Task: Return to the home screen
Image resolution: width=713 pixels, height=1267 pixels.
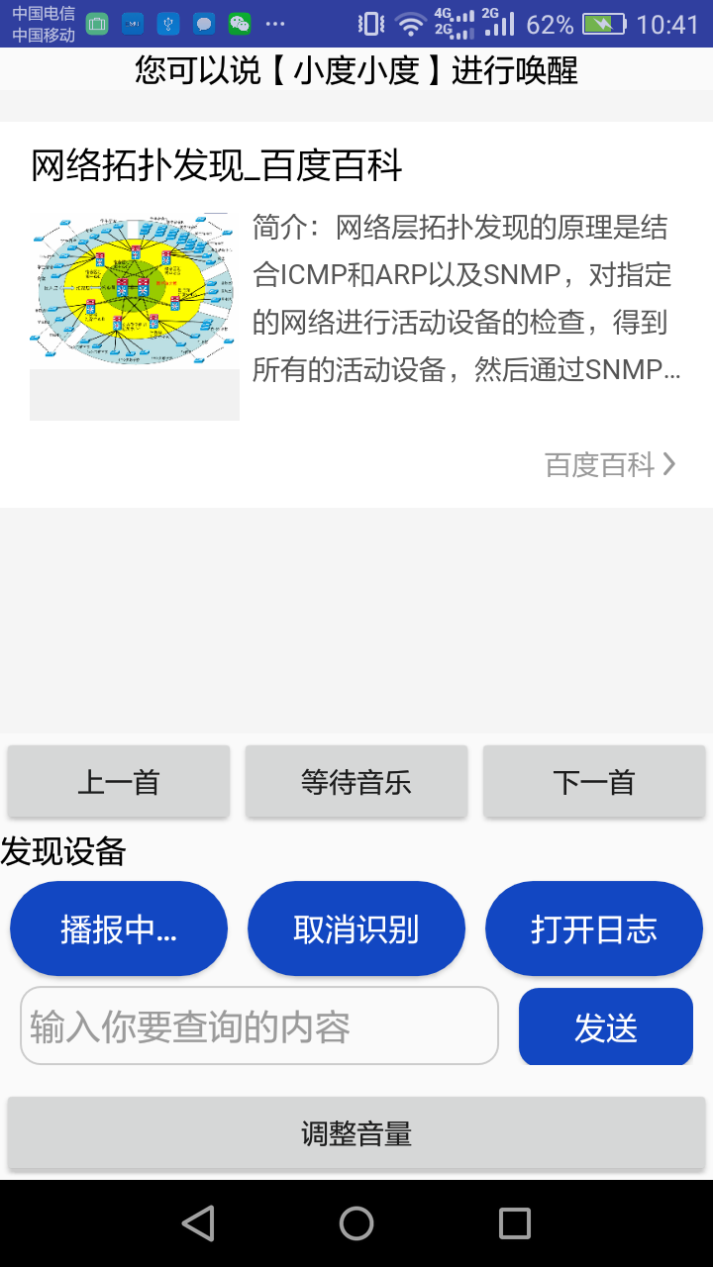Action: pos(356,1223)
